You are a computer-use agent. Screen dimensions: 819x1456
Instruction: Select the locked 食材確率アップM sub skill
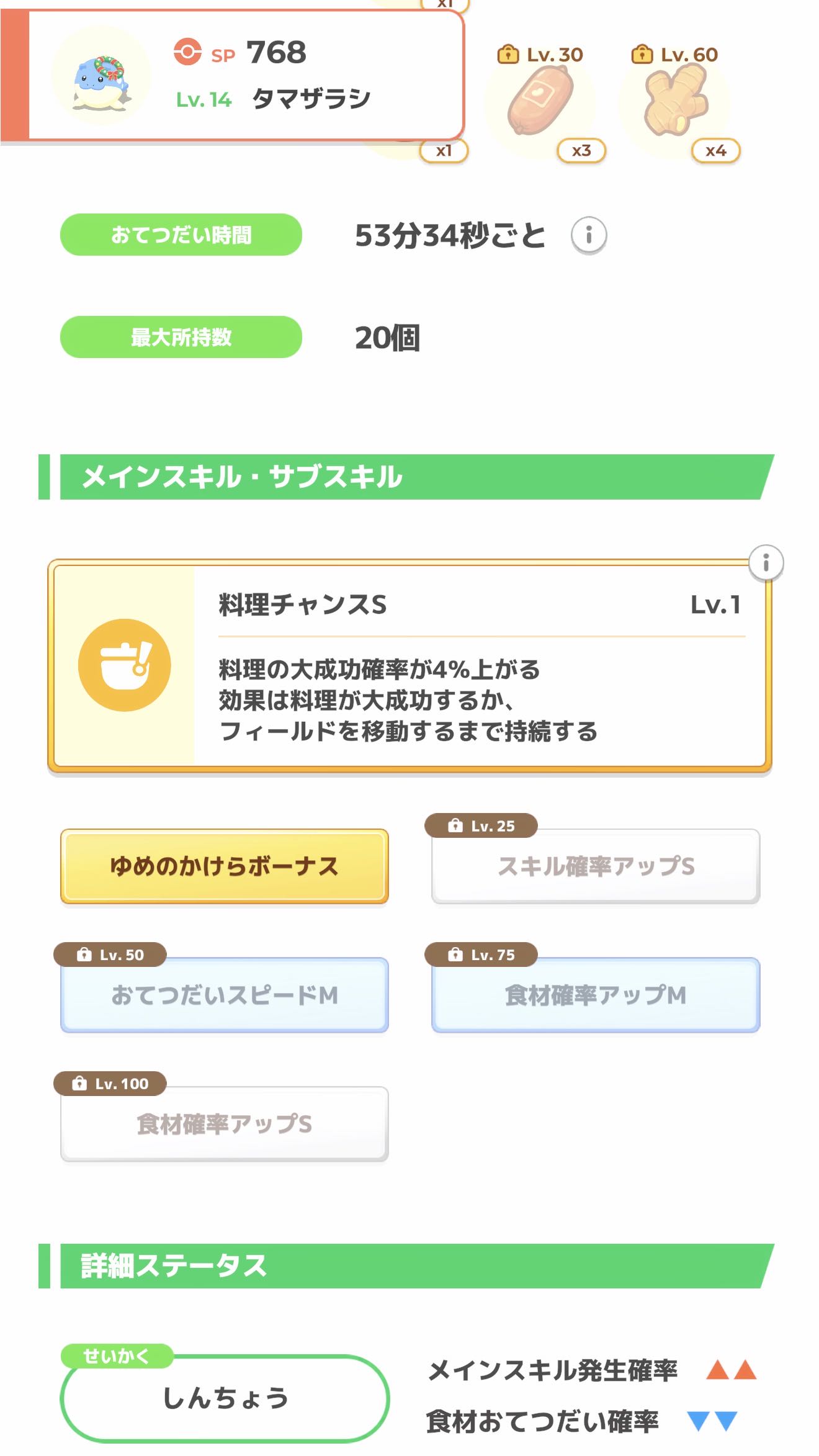point(595,995)
